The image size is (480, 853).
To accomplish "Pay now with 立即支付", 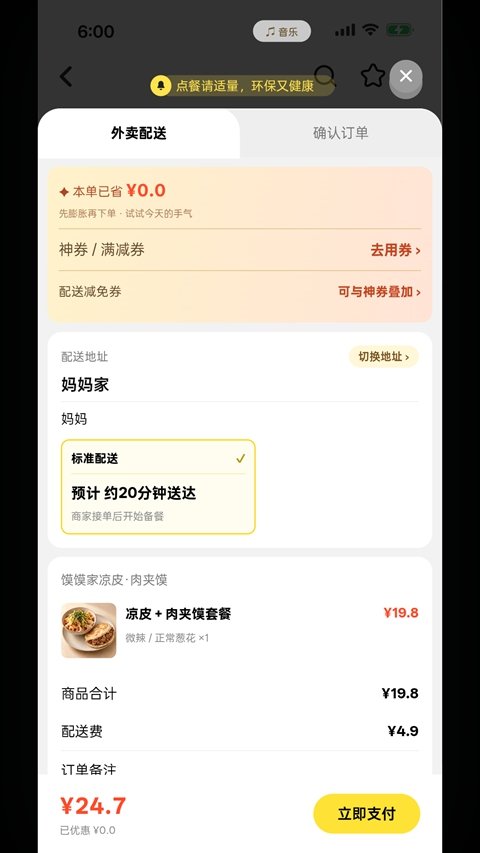I will (367, 814).
